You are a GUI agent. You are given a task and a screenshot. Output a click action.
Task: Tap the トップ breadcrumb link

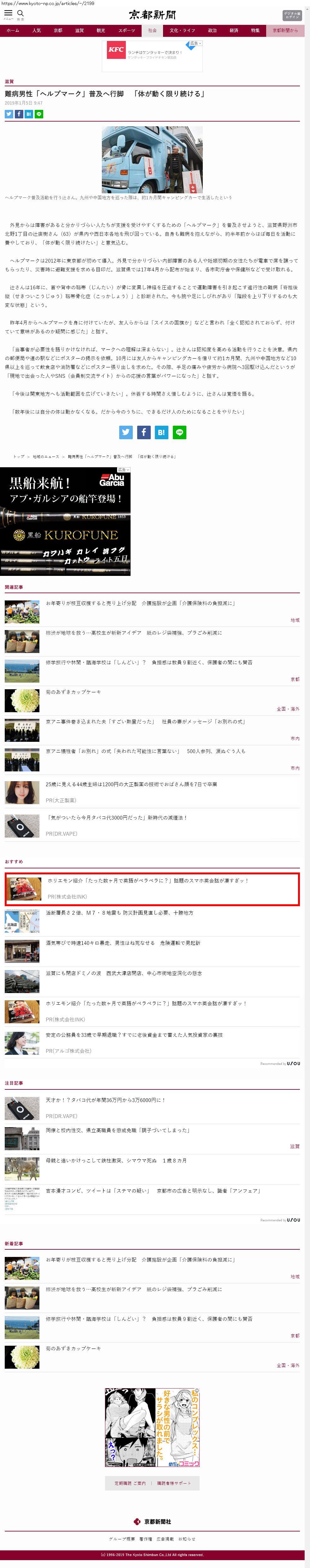(19, 457)
